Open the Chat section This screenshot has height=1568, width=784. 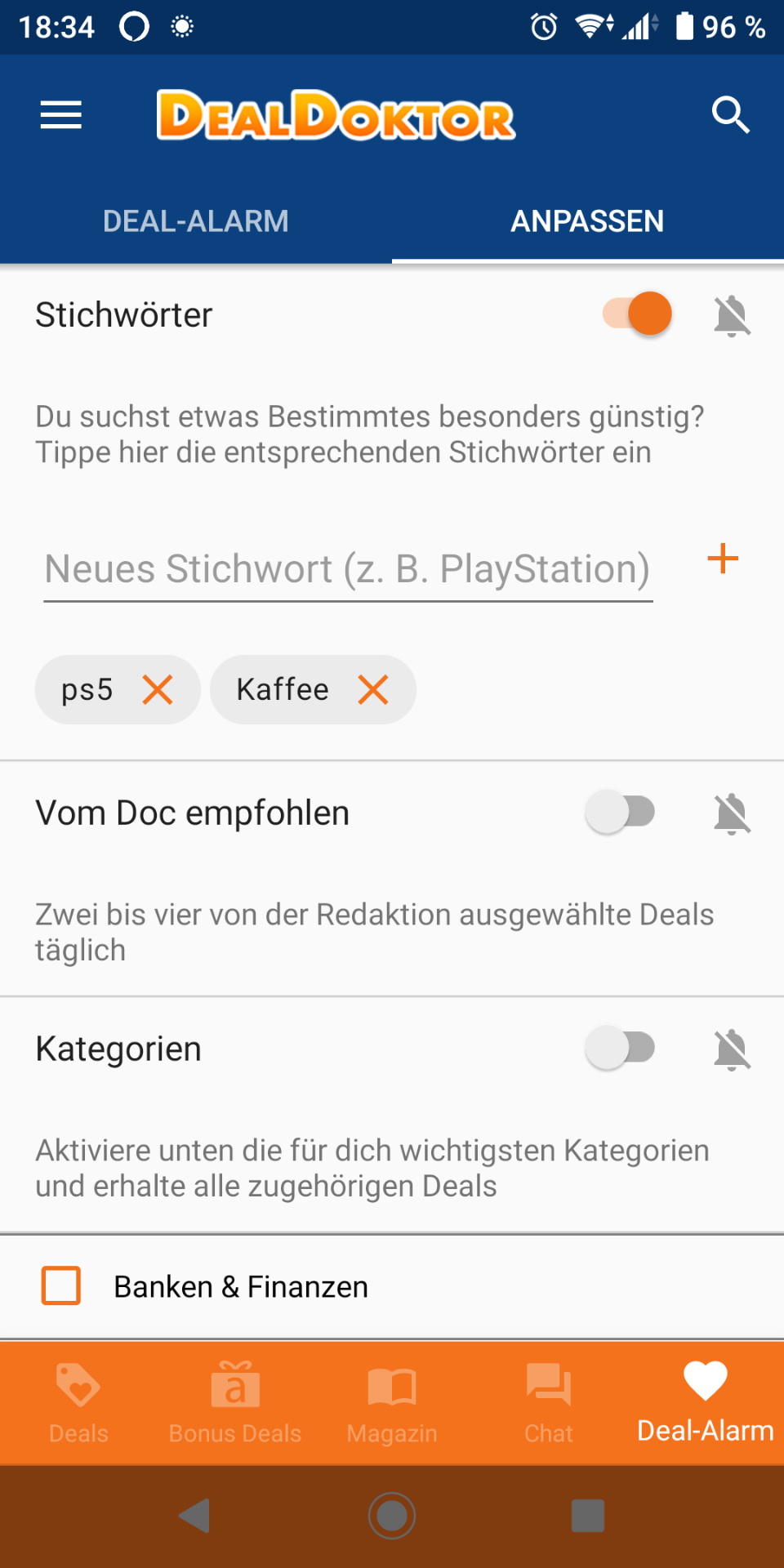pos(549,1404)
